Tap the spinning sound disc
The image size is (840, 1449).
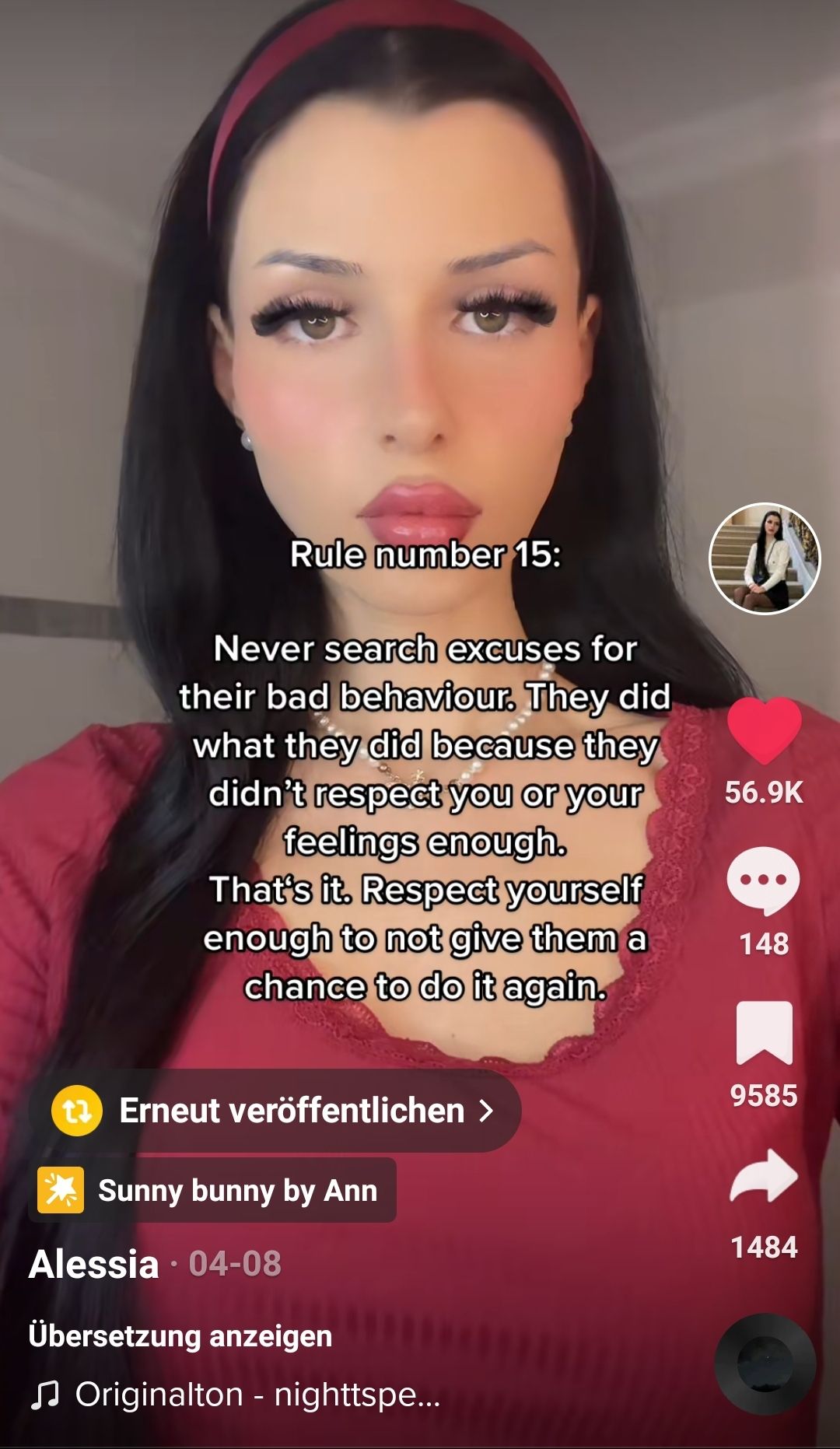click(x=765, y=1363)
